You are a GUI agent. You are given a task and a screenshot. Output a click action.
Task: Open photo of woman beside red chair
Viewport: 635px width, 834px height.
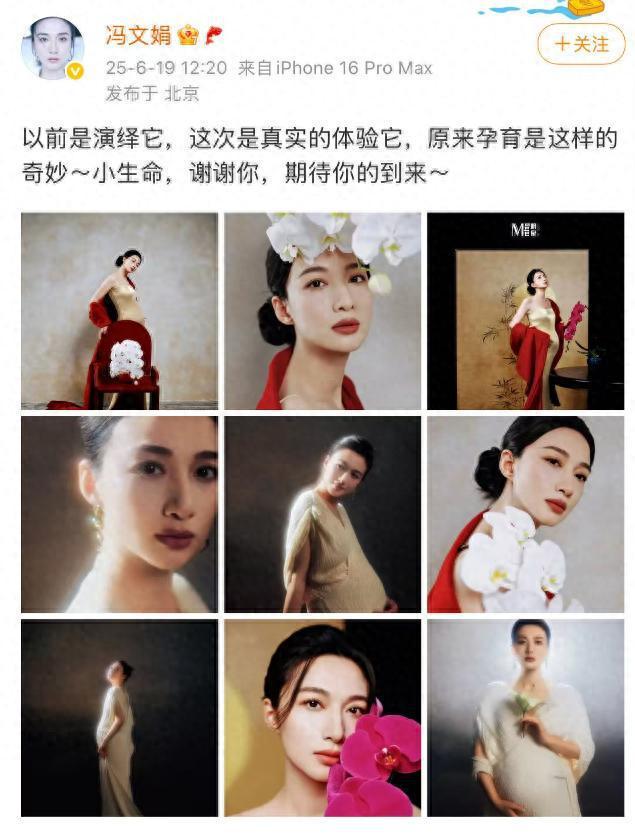[x=119, y=311]
